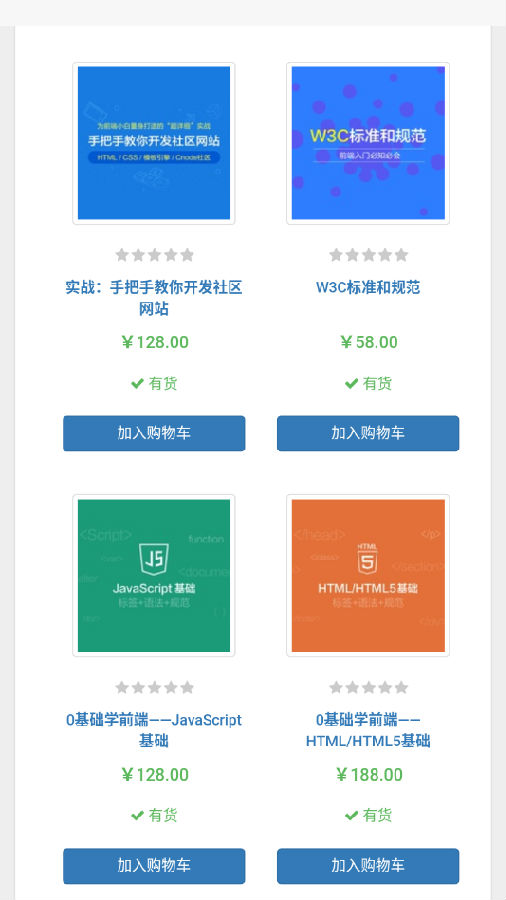Add HTML/HTML5基础 course to cart with 加入购物车
The height and width of the screenshot is (900, 506).
click(368, 866)
